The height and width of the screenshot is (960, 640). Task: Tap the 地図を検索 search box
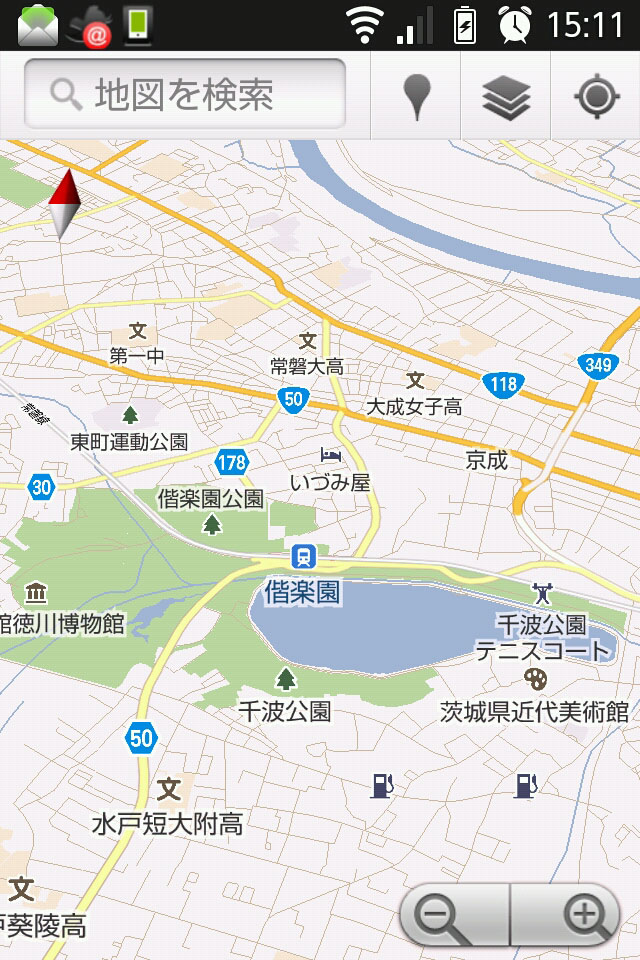[x=185, y=95]
